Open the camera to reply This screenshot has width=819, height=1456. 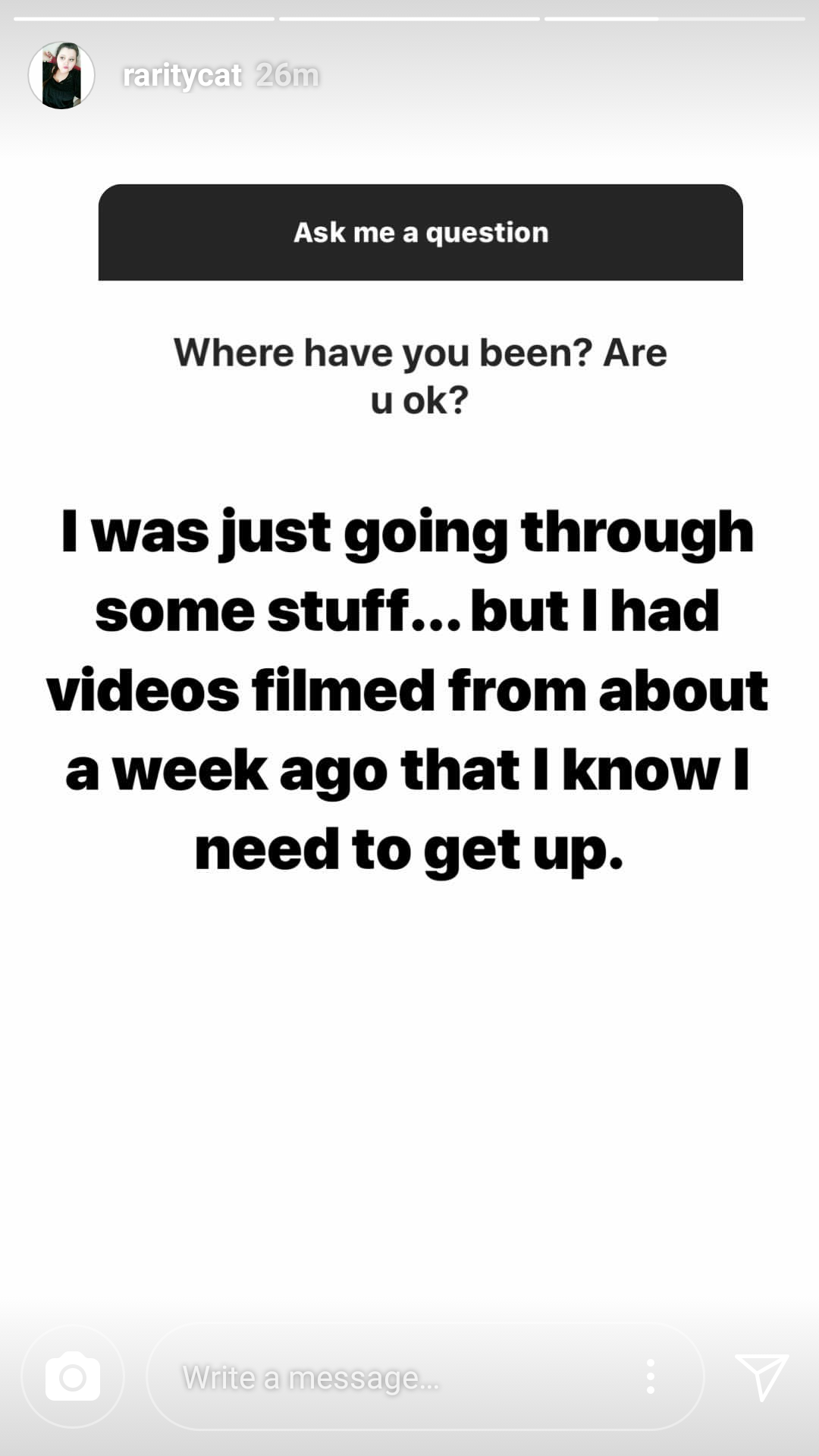(73, 1376)
